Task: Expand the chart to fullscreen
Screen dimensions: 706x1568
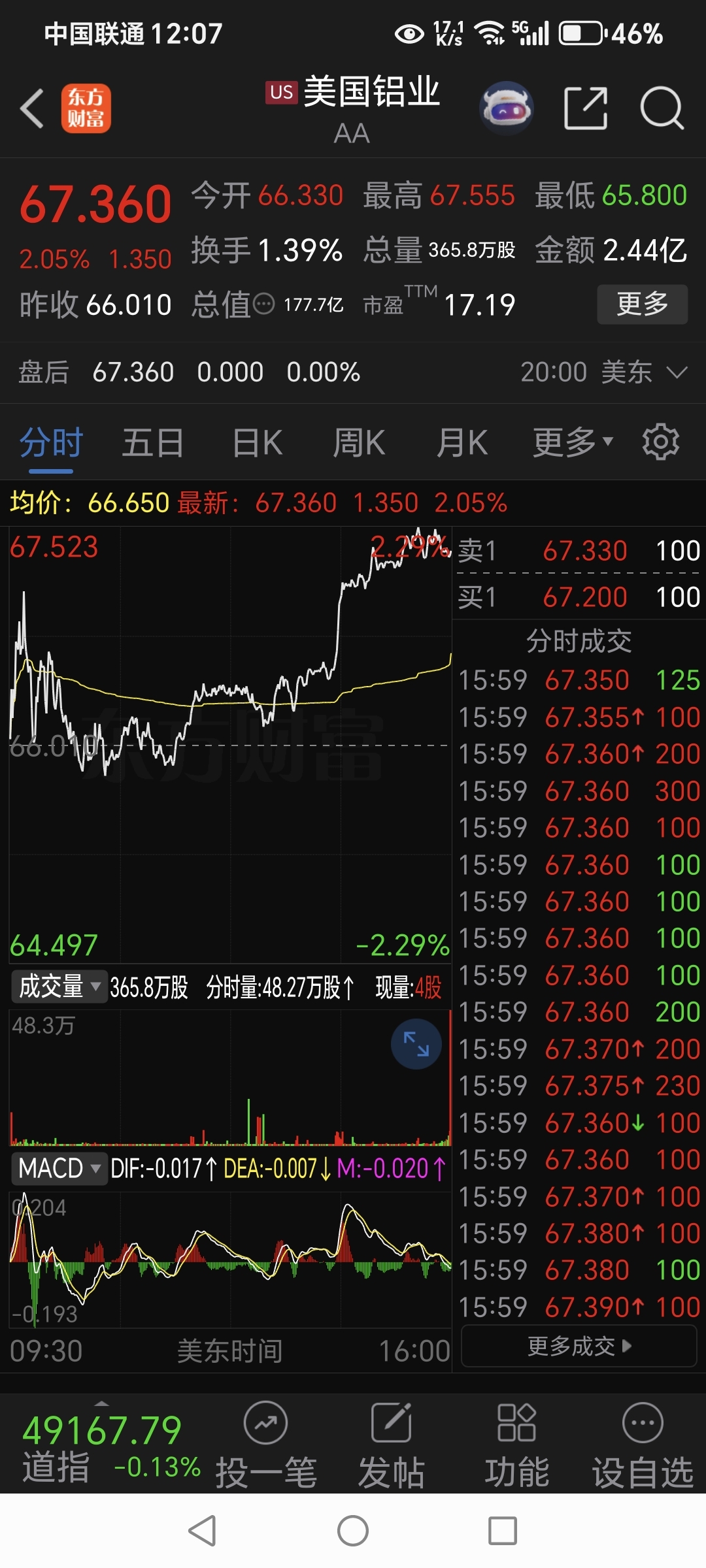Action: pyautogui.click(x=416, y=1043)
